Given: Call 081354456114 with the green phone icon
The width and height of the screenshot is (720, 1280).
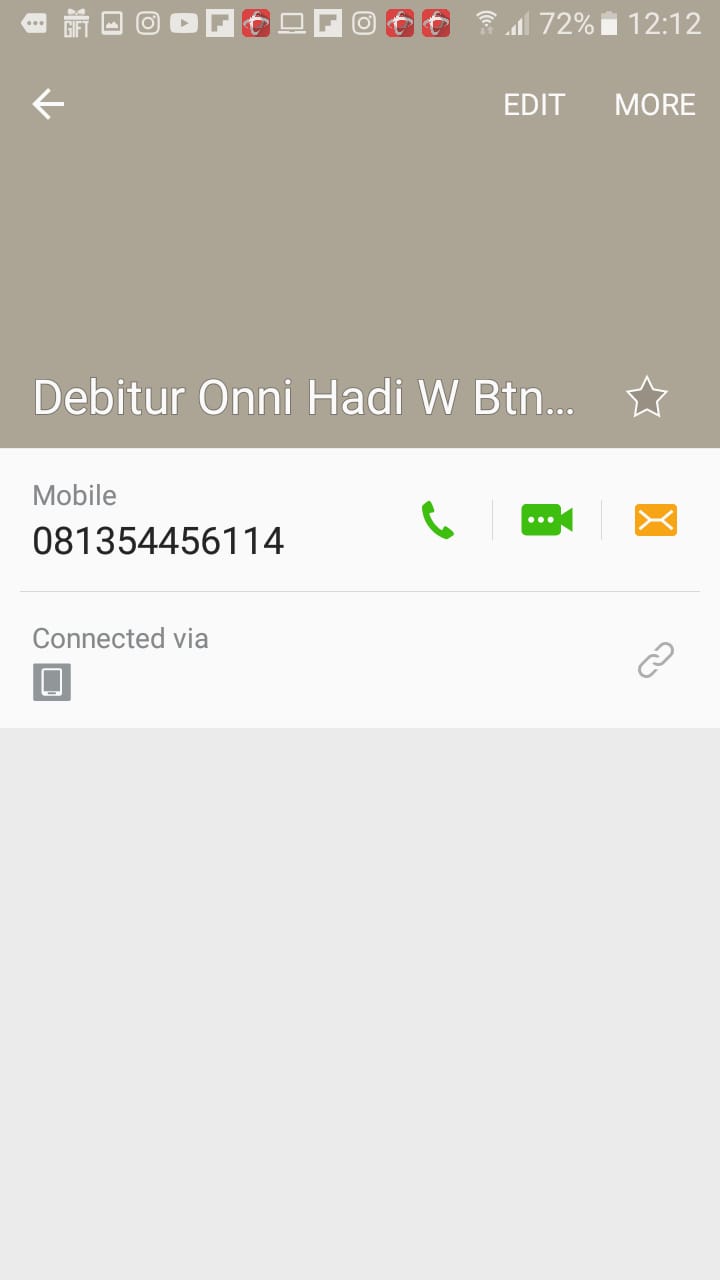Looking at the screenshot, I should tap(438, 520).
